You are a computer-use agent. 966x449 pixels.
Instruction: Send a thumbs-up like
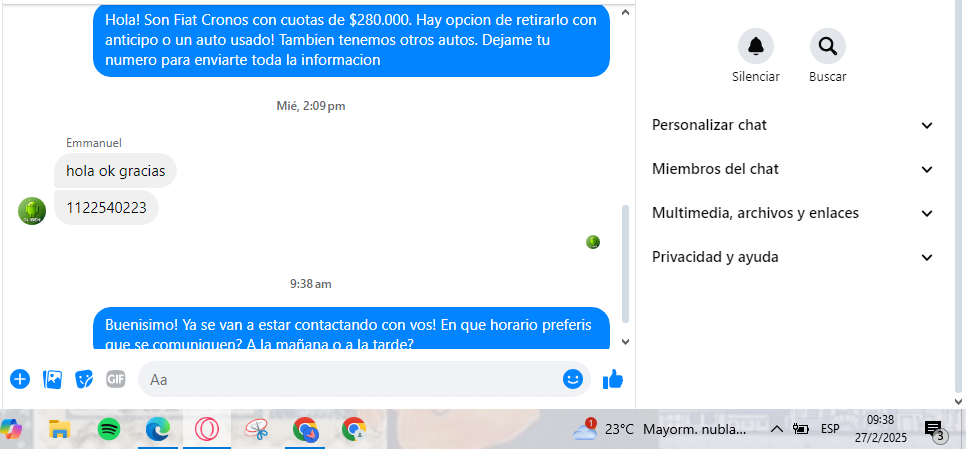[x=613, y=379]
